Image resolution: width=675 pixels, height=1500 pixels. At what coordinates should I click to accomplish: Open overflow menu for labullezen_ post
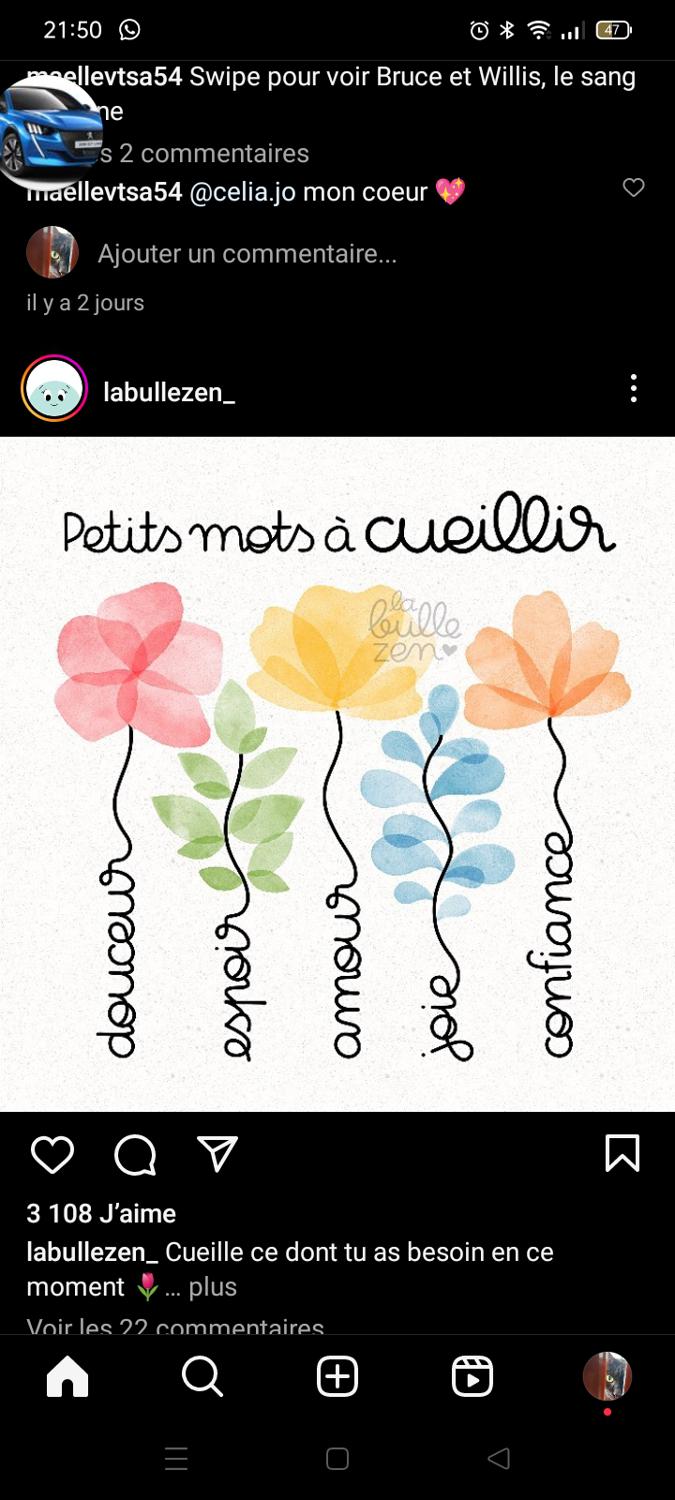[x=633, y=389]
